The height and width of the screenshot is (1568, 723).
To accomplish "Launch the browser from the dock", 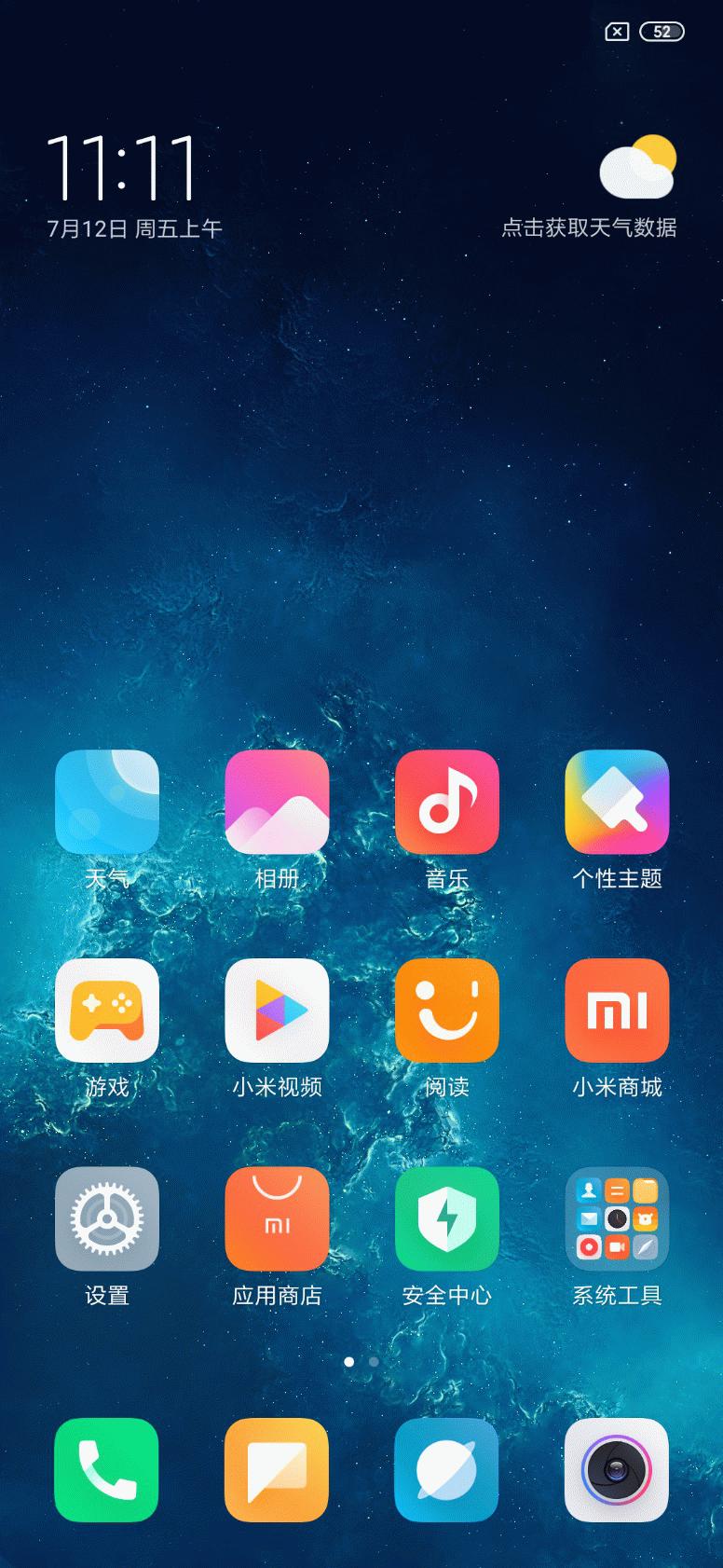I will click(x=447, y=1470).
